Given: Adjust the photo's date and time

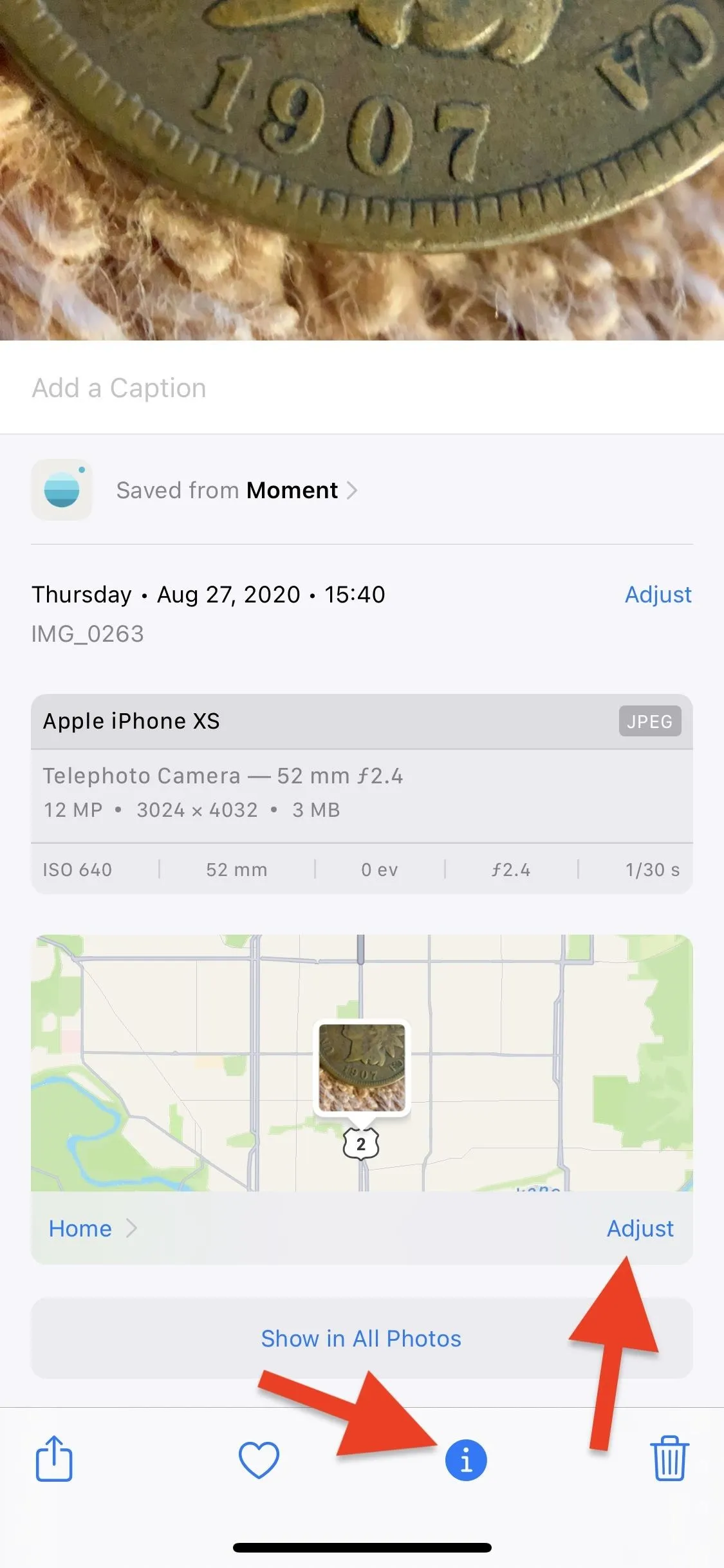Looking at the screenshot, I should [658, 594].
